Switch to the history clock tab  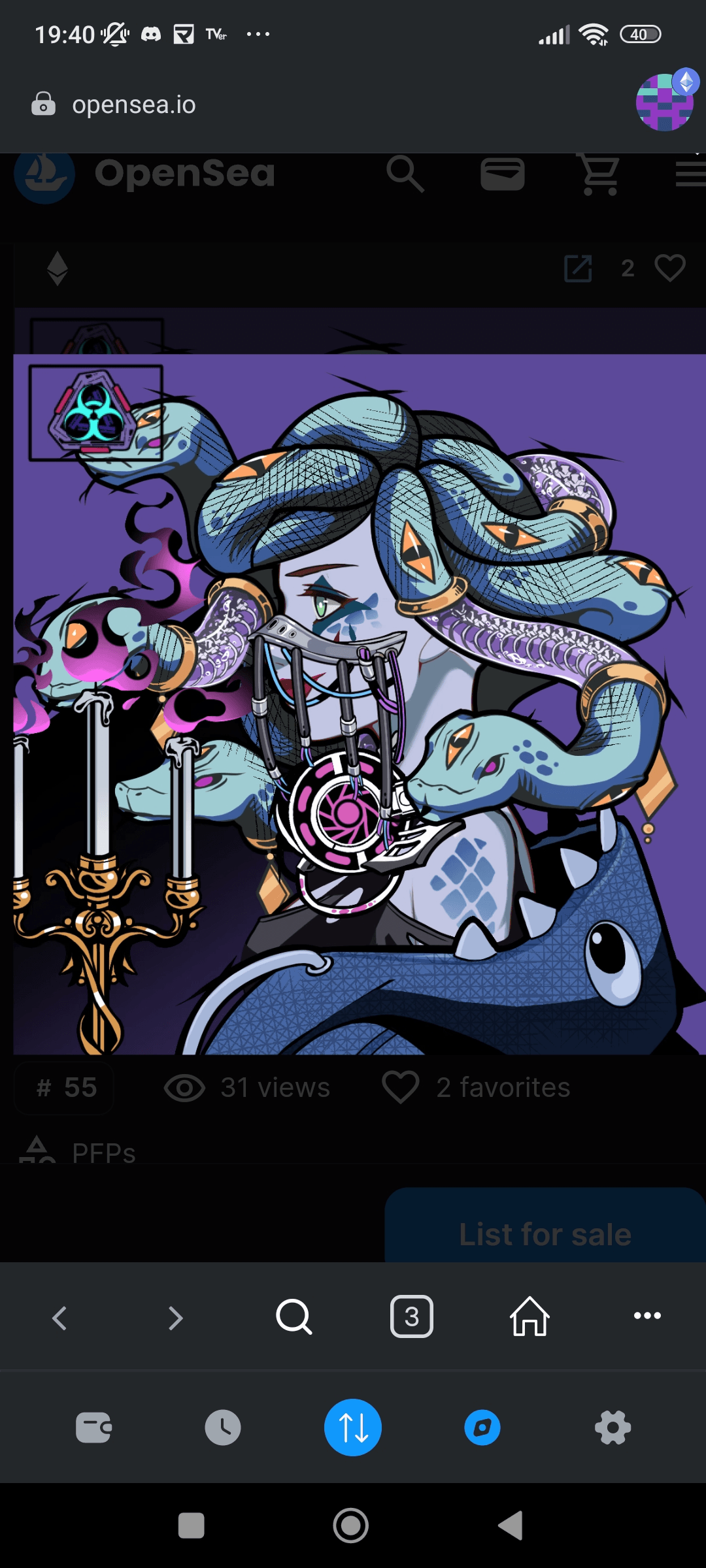point(222,1428)
